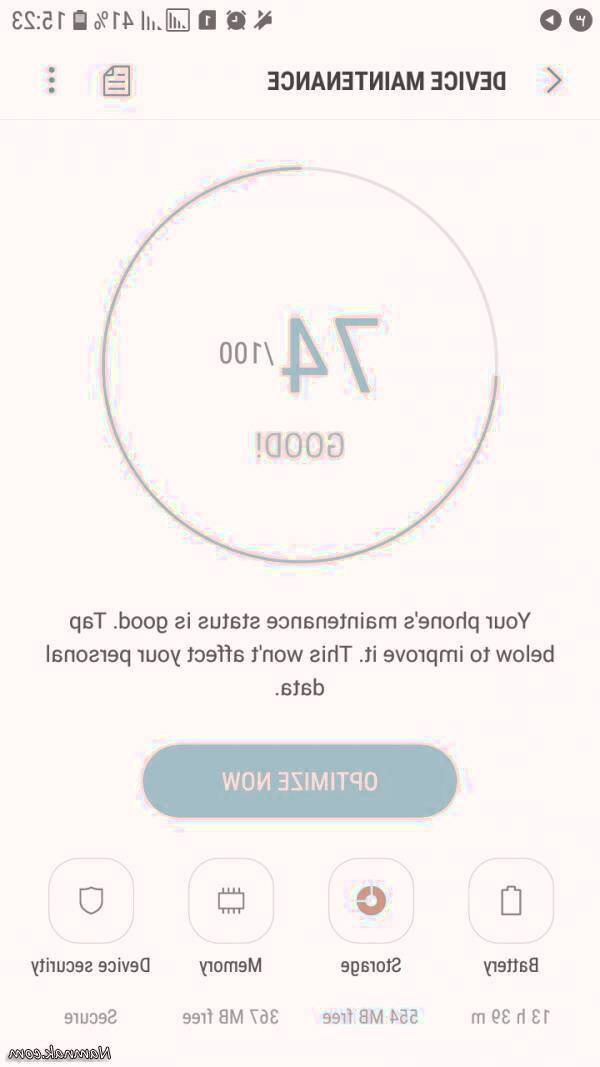Go back from Device Maintenance
The height and width of the screenshot is (1067, 600).
(553, 81)
